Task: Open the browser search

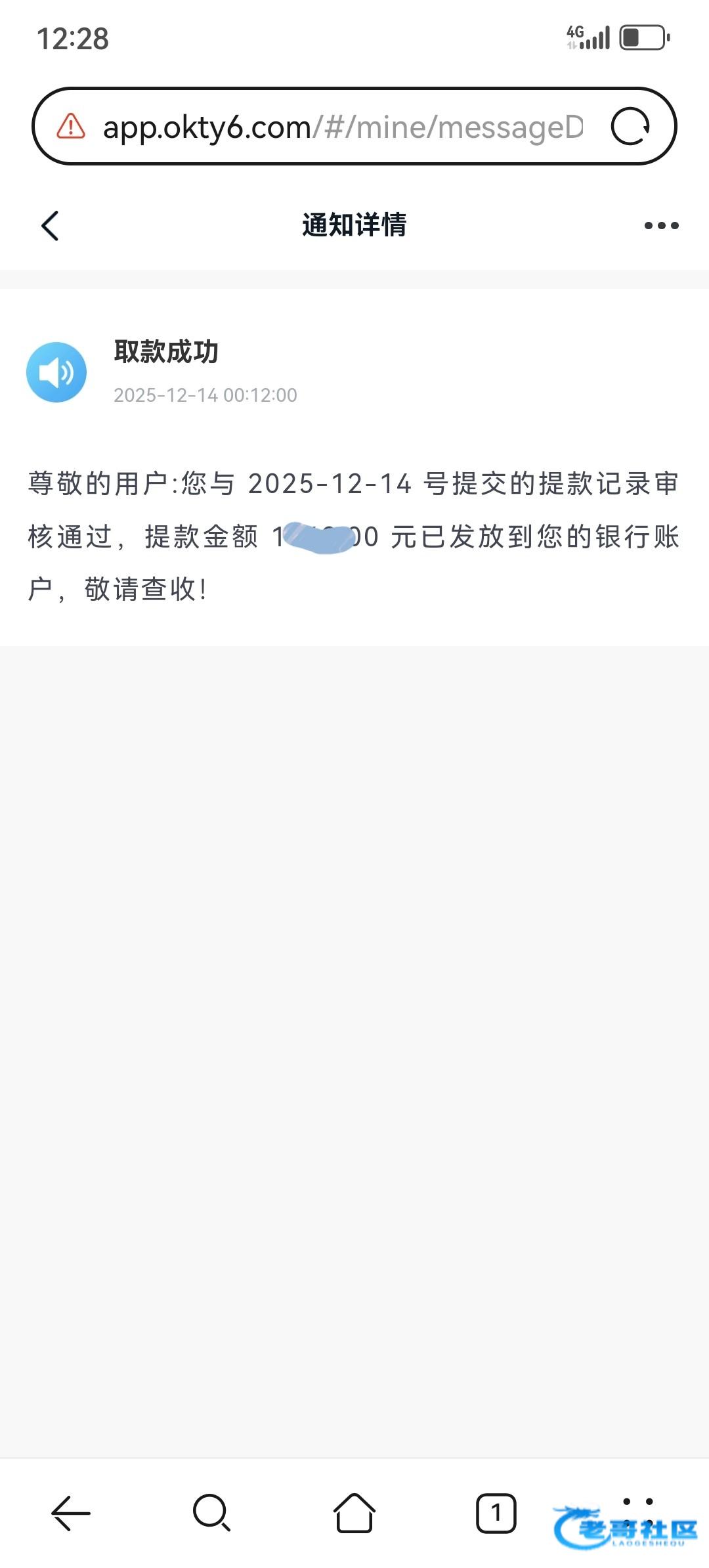Action: (211, 1513)
